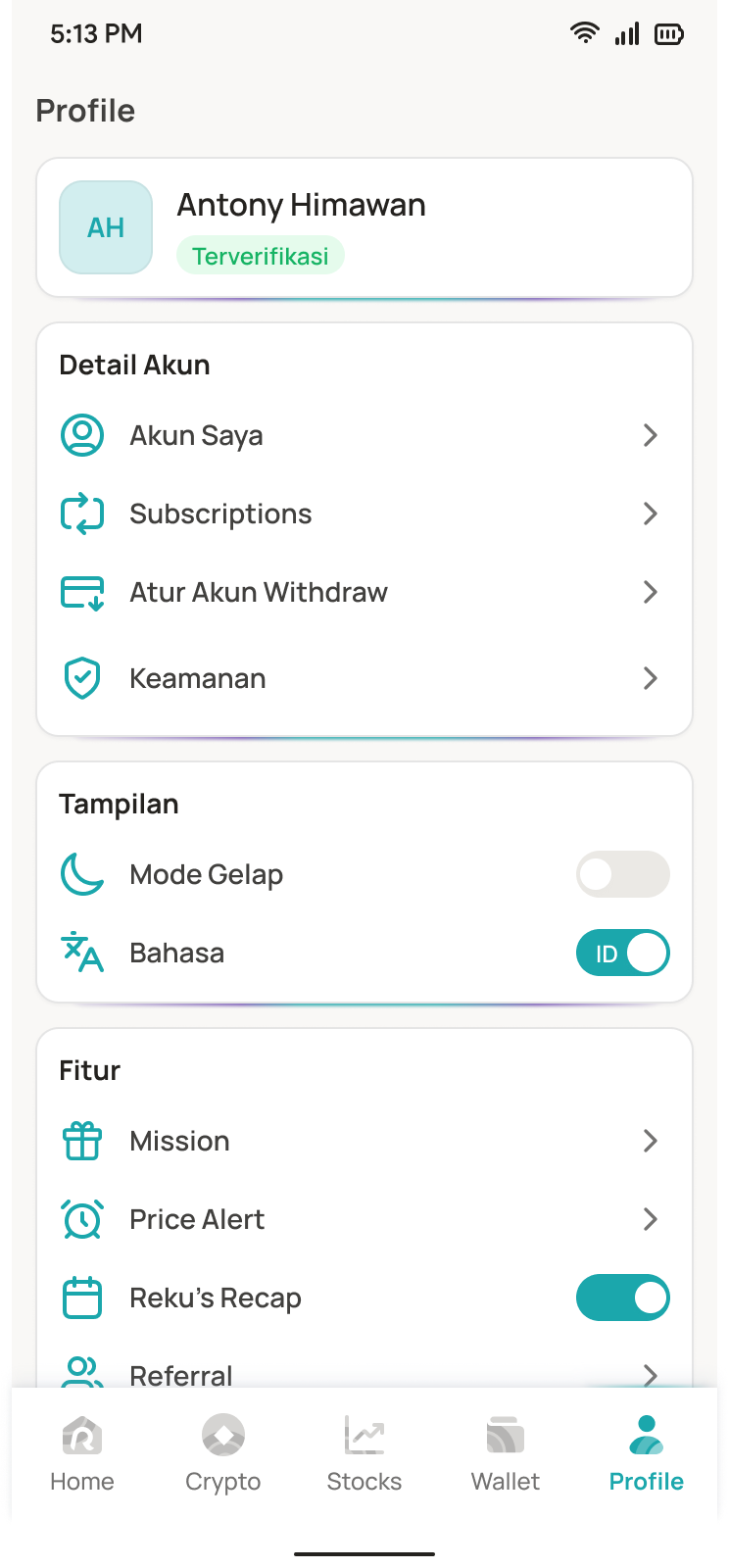Turn off Reku's Recap
Viewport: 729px width, 1568px height.
(x=622, y=1298)
